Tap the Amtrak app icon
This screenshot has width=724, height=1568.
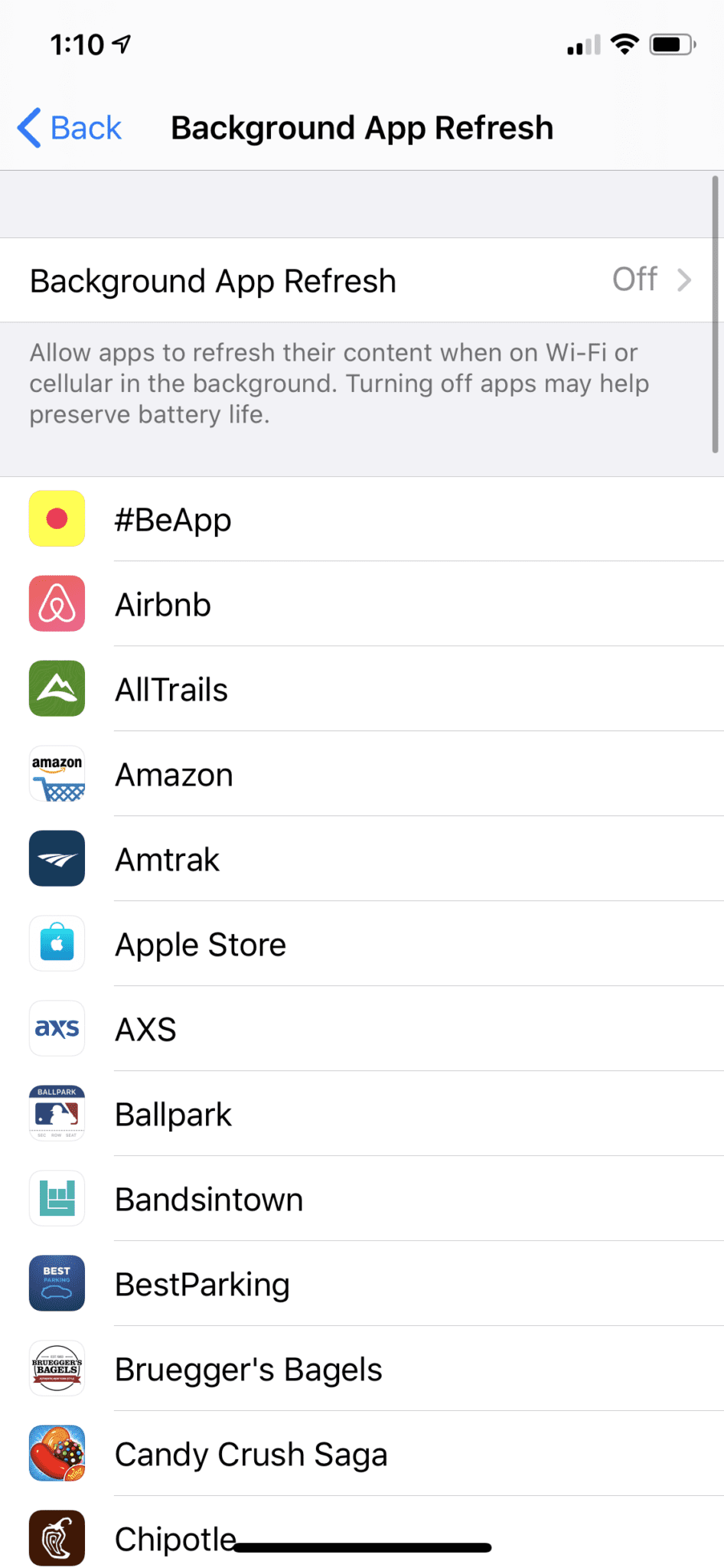[57, 858]
